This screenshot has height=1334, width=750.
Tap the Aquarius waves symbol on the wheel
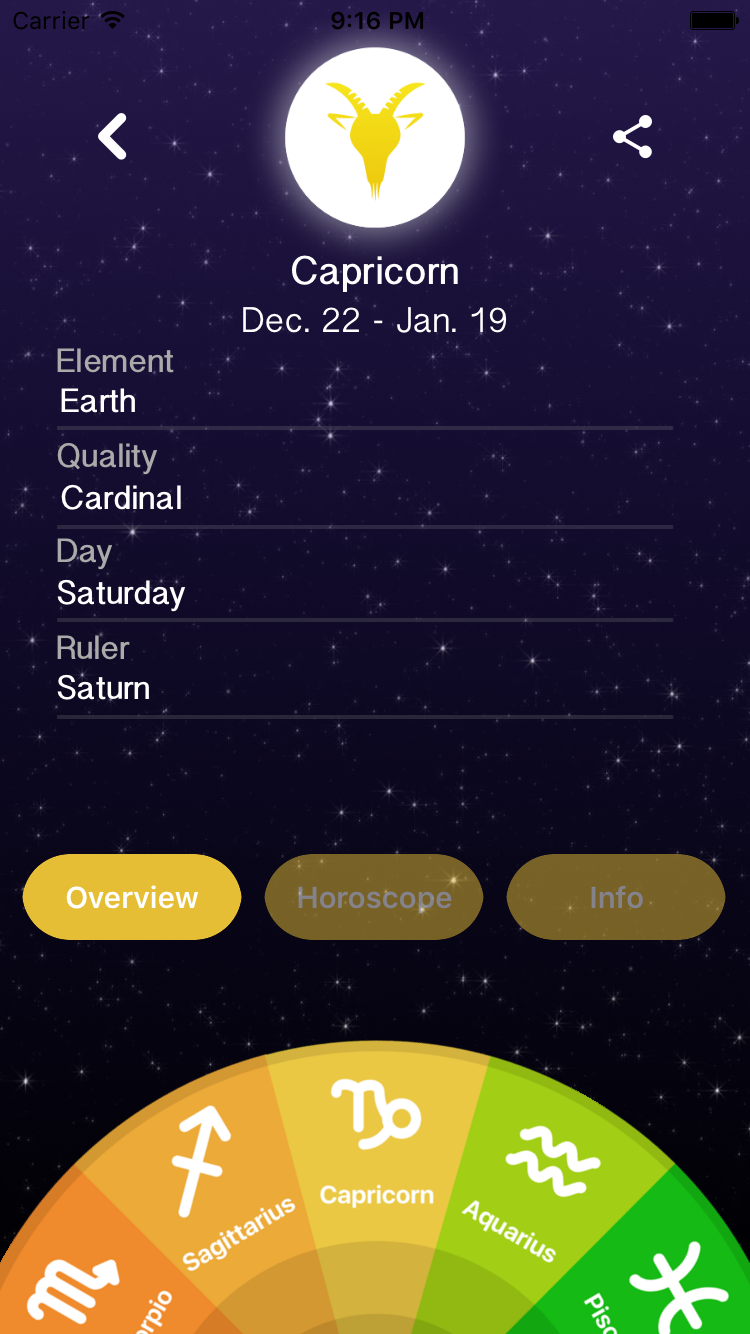(x=548, y=1160)
